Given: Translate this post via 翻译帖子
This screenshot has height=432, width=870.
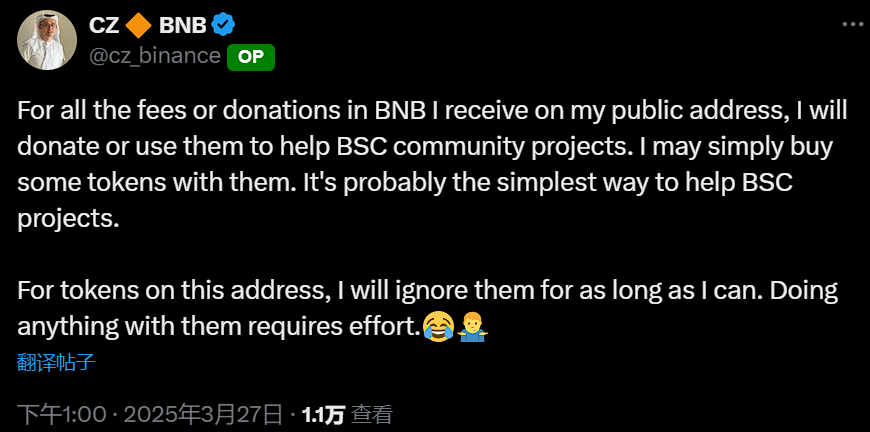Looking at the screenshot, I should [56, 362].
